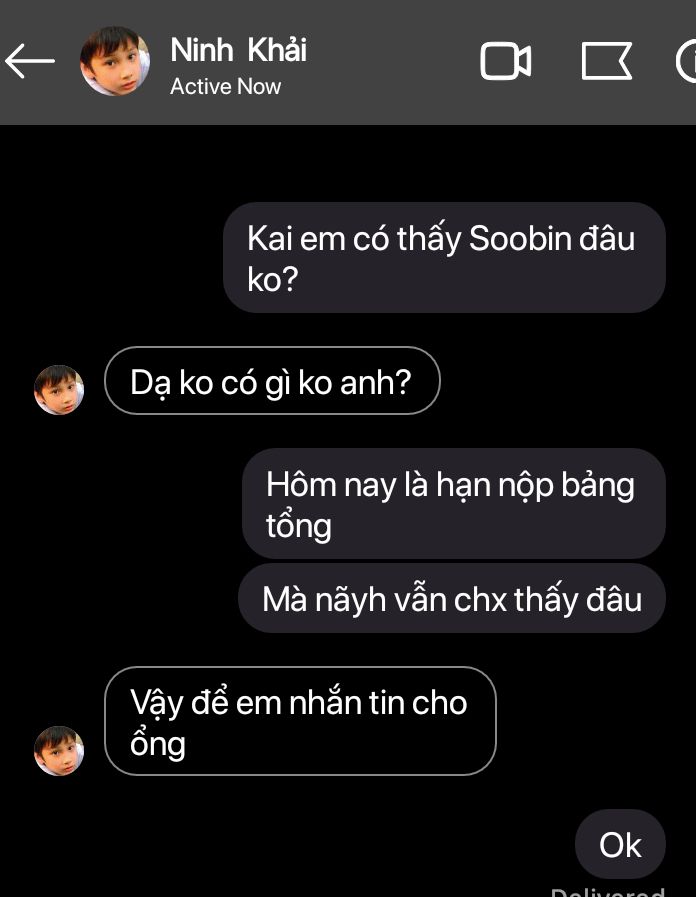Go back to the message list
Image resolution: width=696 pixels, height=897 pixels.
(x=30, y=62)
